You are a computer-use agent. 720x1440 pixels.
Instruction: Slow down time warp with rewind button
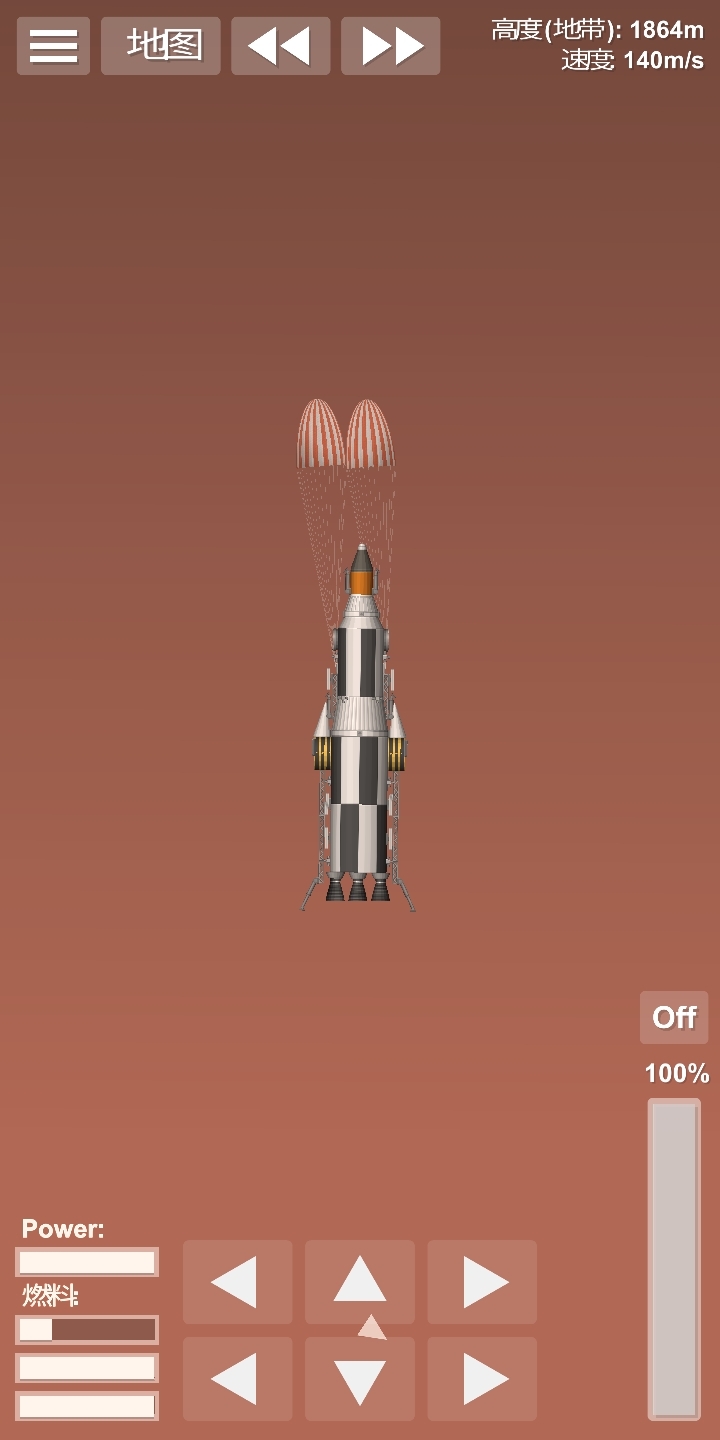click(280, 46)
